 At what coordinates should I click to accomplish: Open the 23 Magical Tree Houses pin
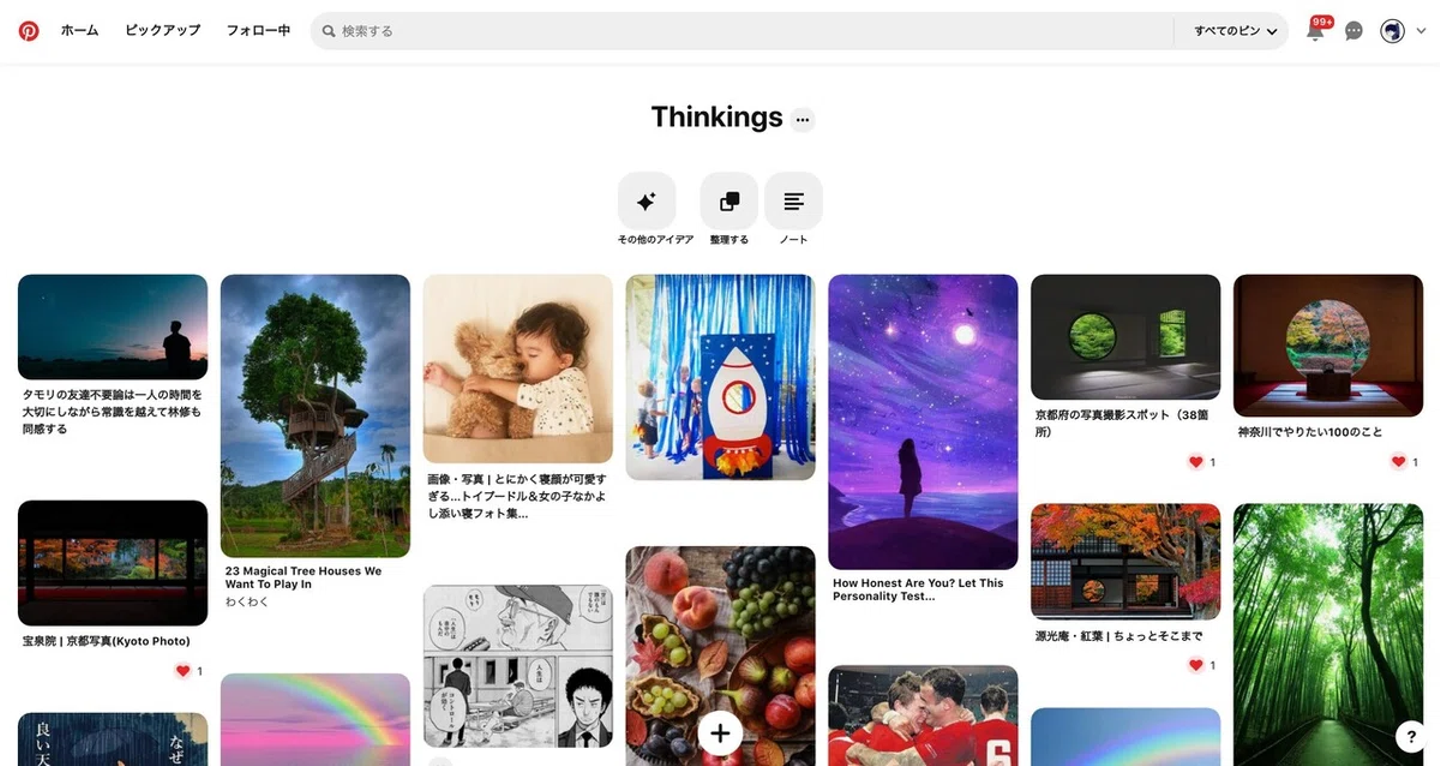coord(315,415)
